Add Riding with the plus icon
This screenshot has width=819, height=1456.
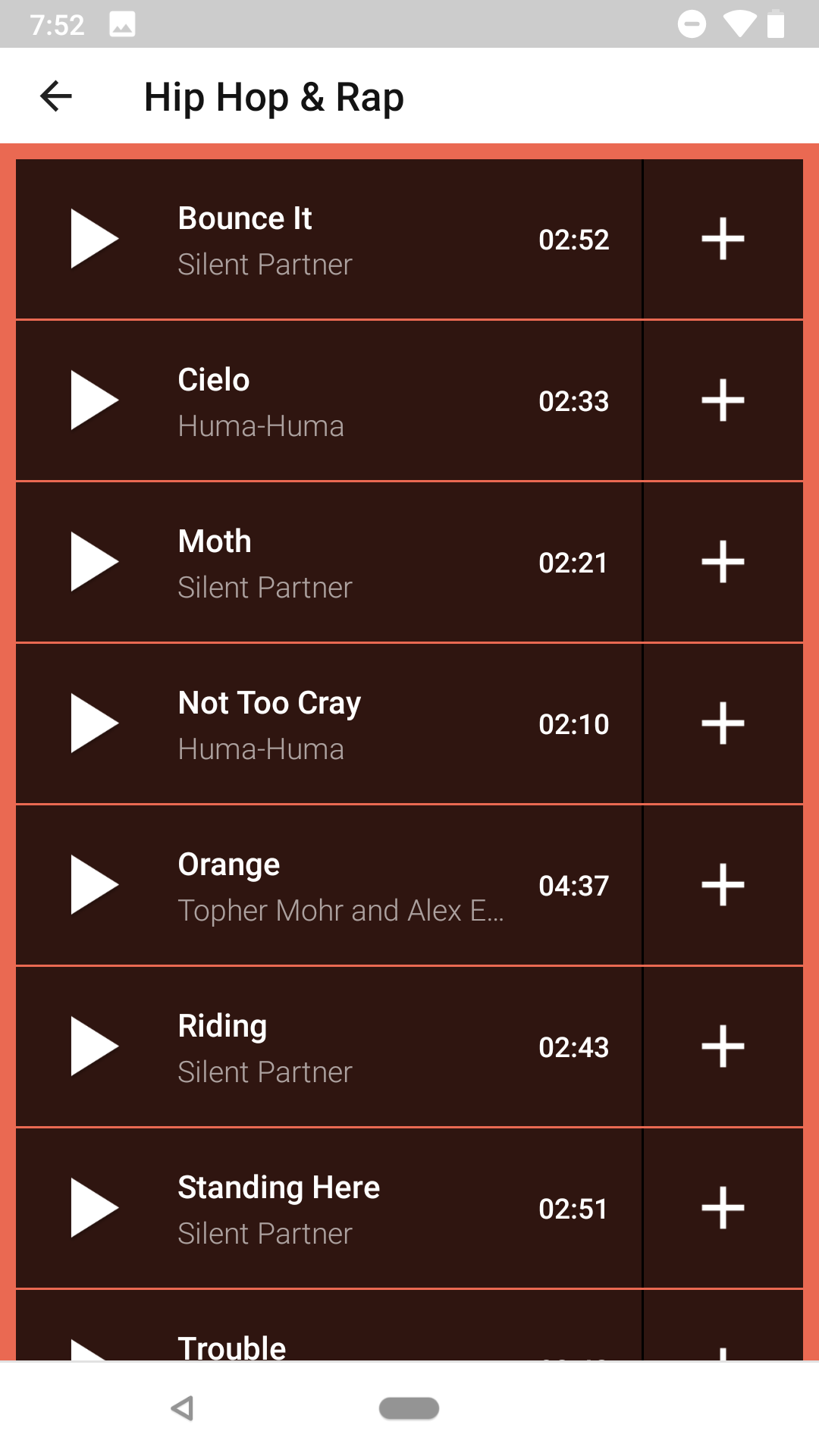(x=723, y=1046)
